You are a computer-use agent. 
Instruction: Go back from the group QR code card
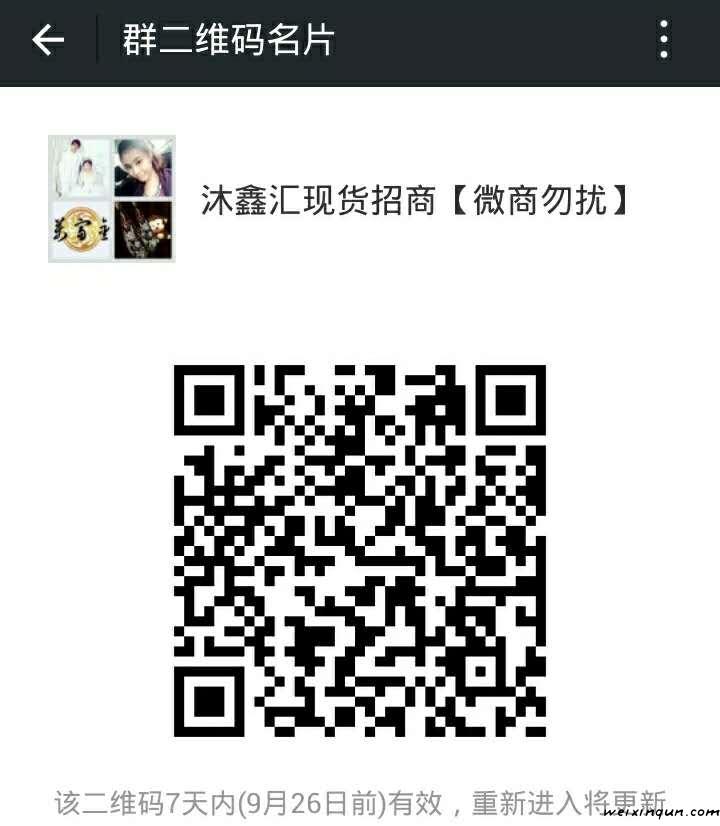tap(47, 41)
